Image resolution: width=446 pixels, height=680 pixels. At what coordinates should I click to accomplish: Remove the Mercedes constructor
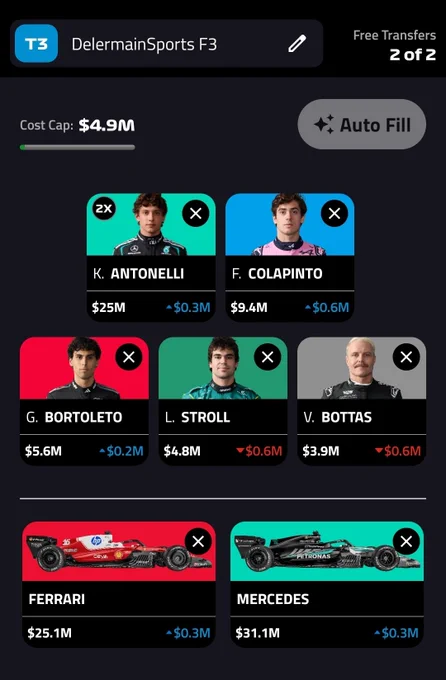[x=406, y=541]
